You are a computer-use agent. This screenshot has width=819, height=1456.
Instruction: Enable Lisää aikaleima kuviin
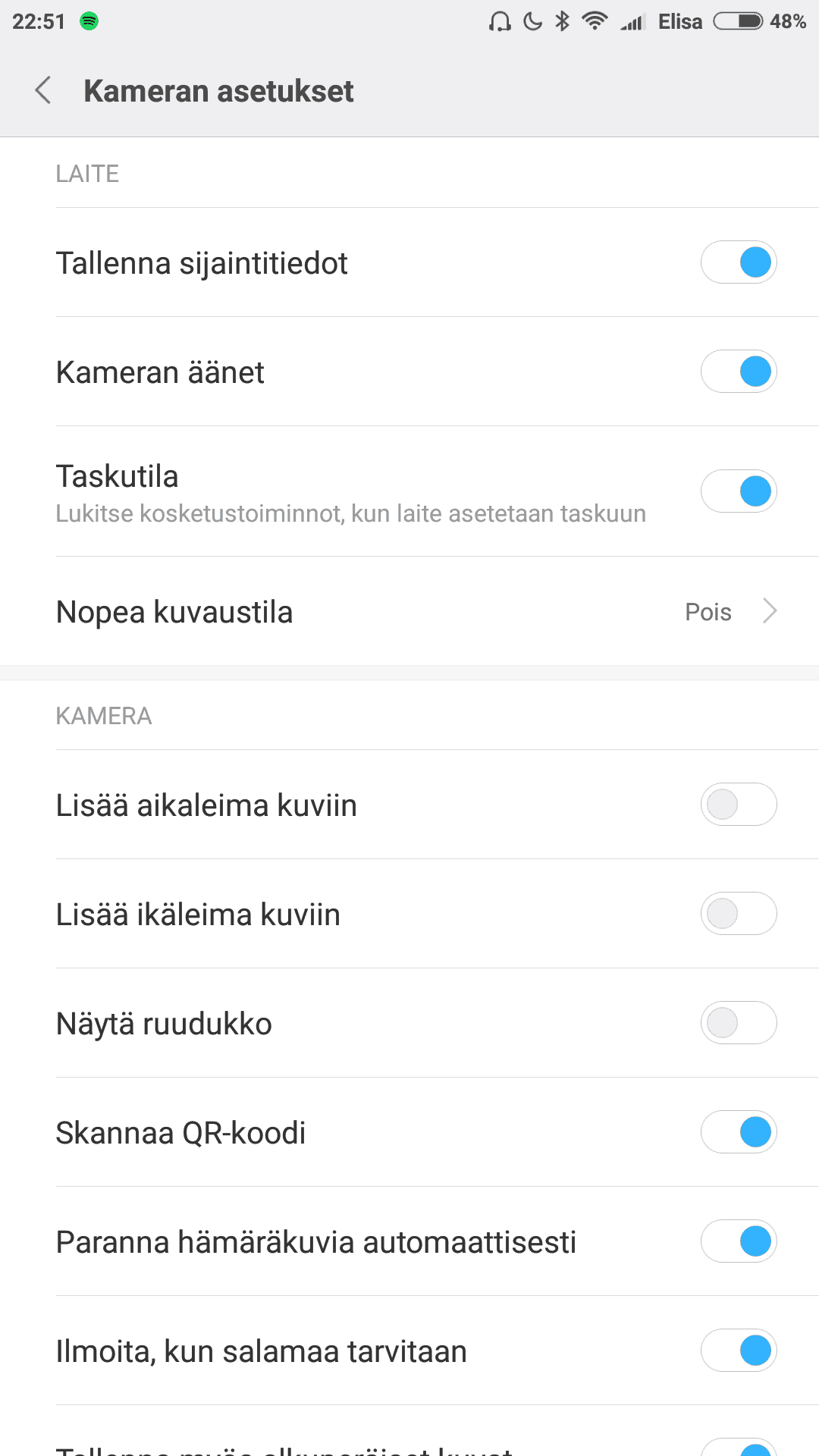738,805
